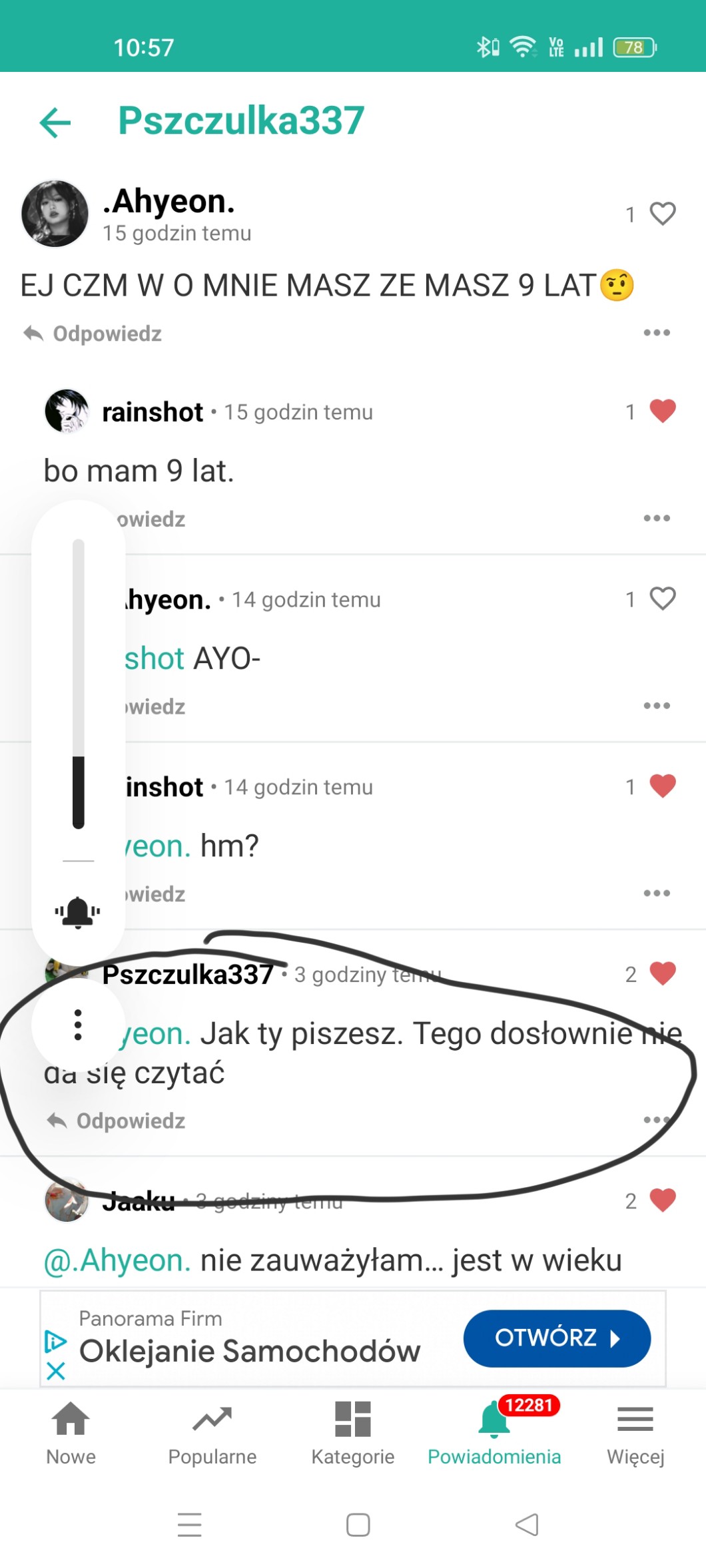Tap the volume panel's three-dot settings button
The height and width of the screenshot is (1568, 706).
tap(78, 1025)
